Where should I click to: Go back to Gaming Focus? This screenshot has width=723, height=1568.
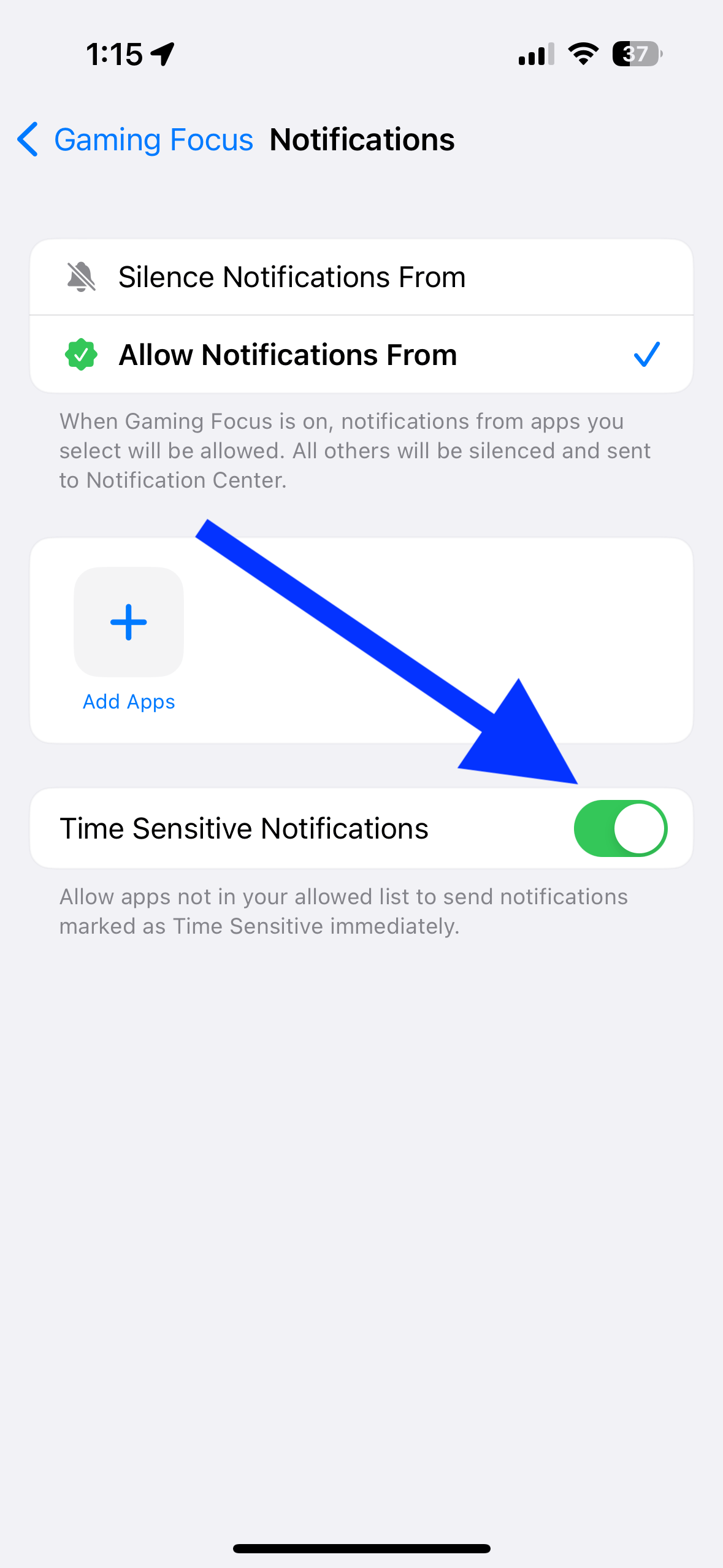135,140
